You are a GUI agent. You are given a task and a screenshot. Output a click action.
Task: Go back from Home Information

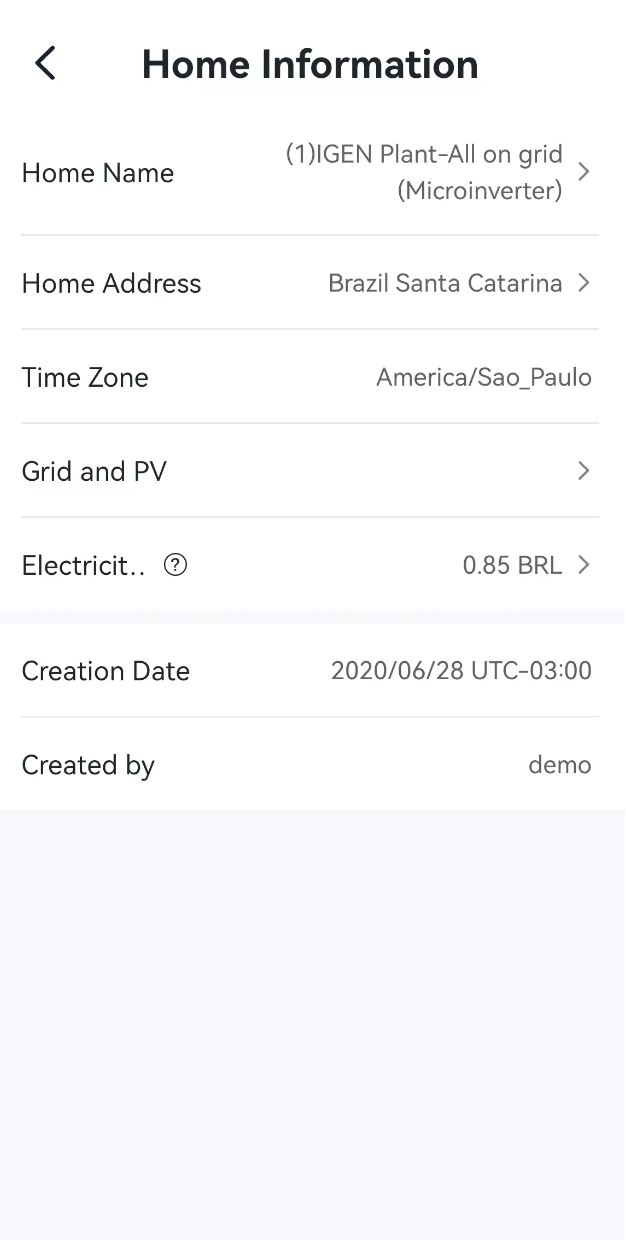click(45, 64)
